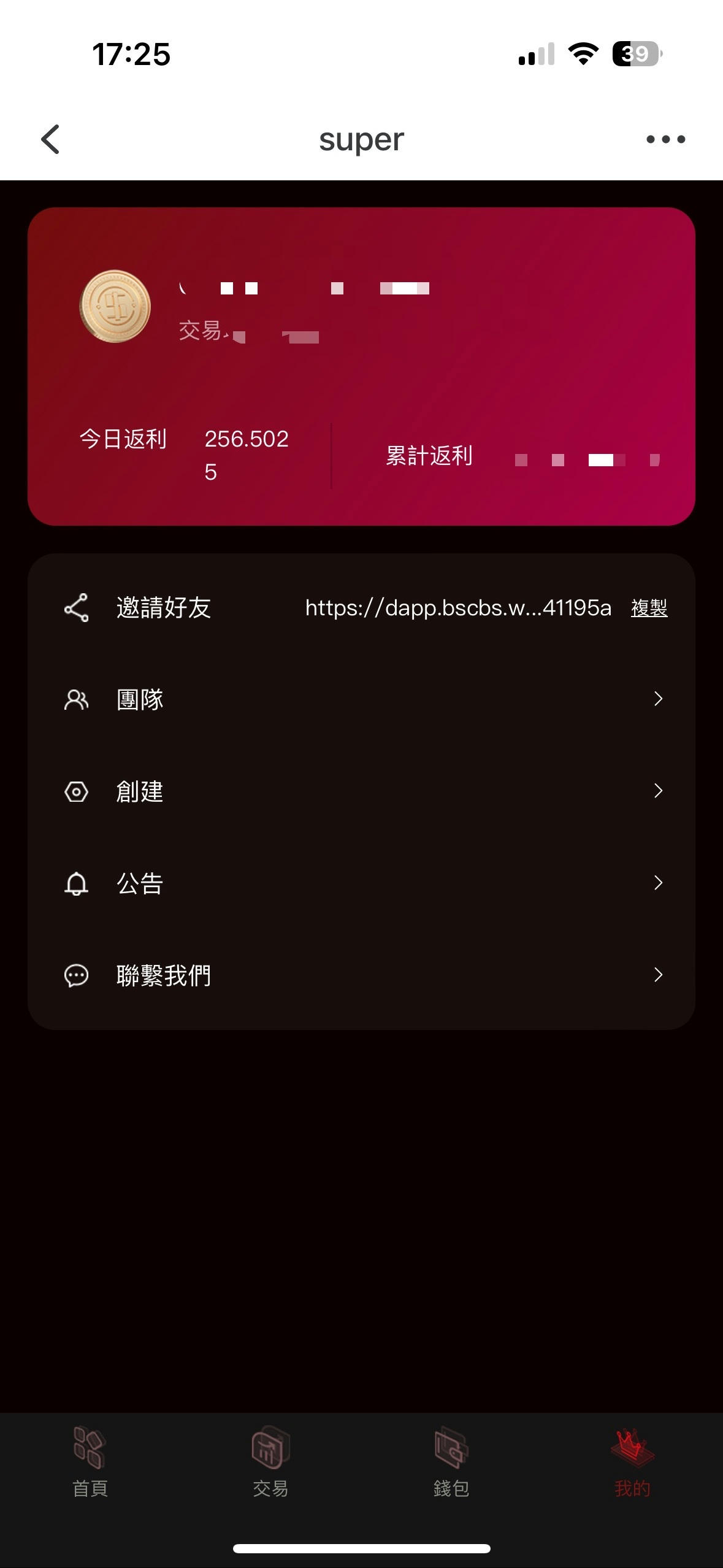This screenshot has width=723, height=1568.
Task: Open the three-dot overflow menu
Action: click(x=665, y=139)
